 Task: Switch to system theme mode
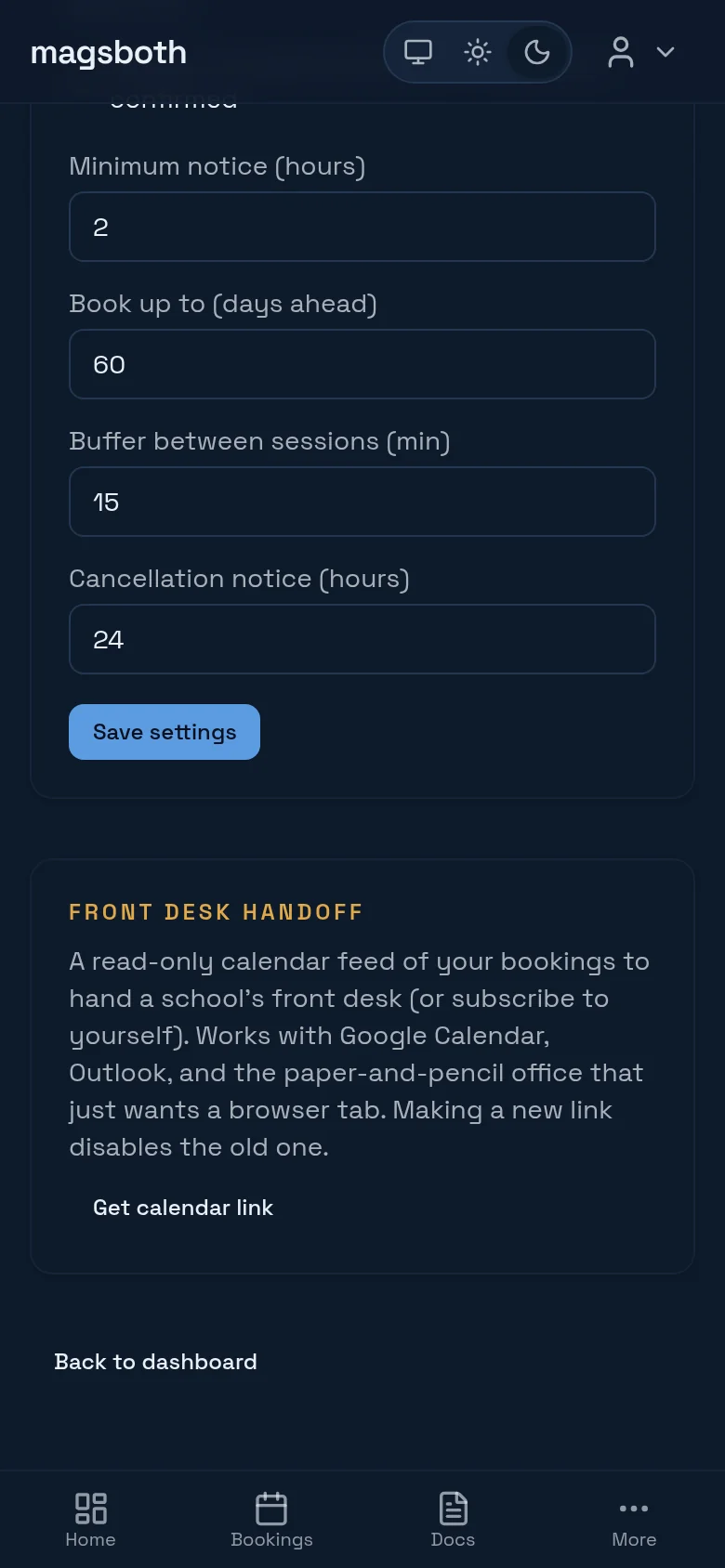point(418,52)
